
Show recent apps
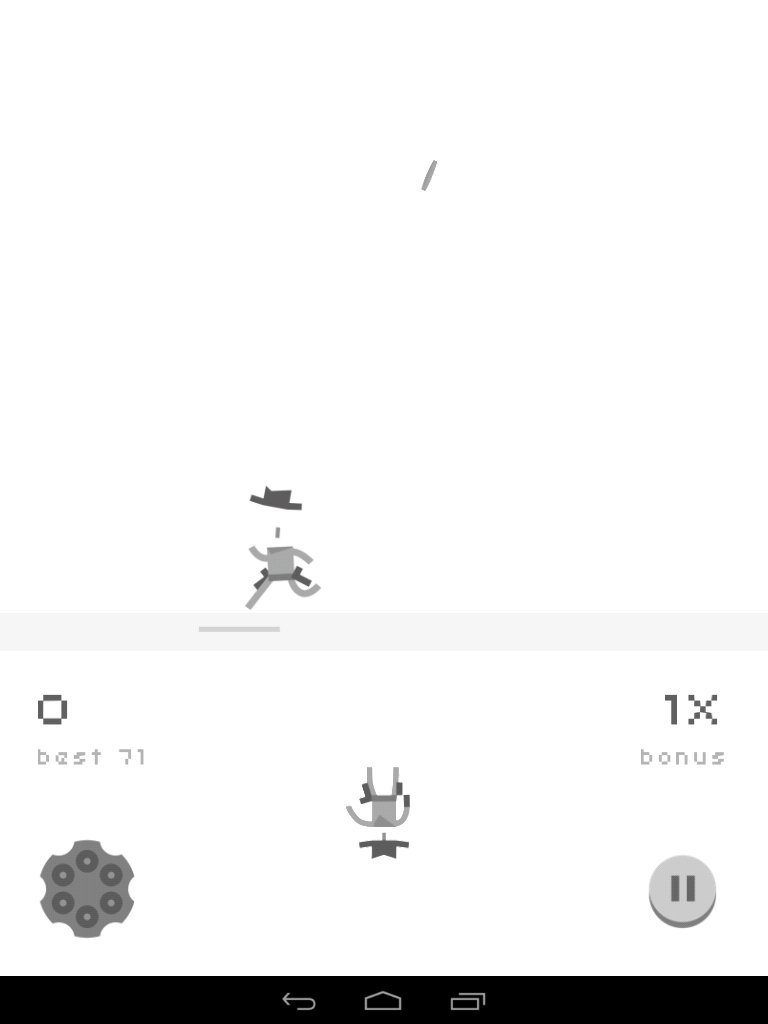tap(467, 1001)
